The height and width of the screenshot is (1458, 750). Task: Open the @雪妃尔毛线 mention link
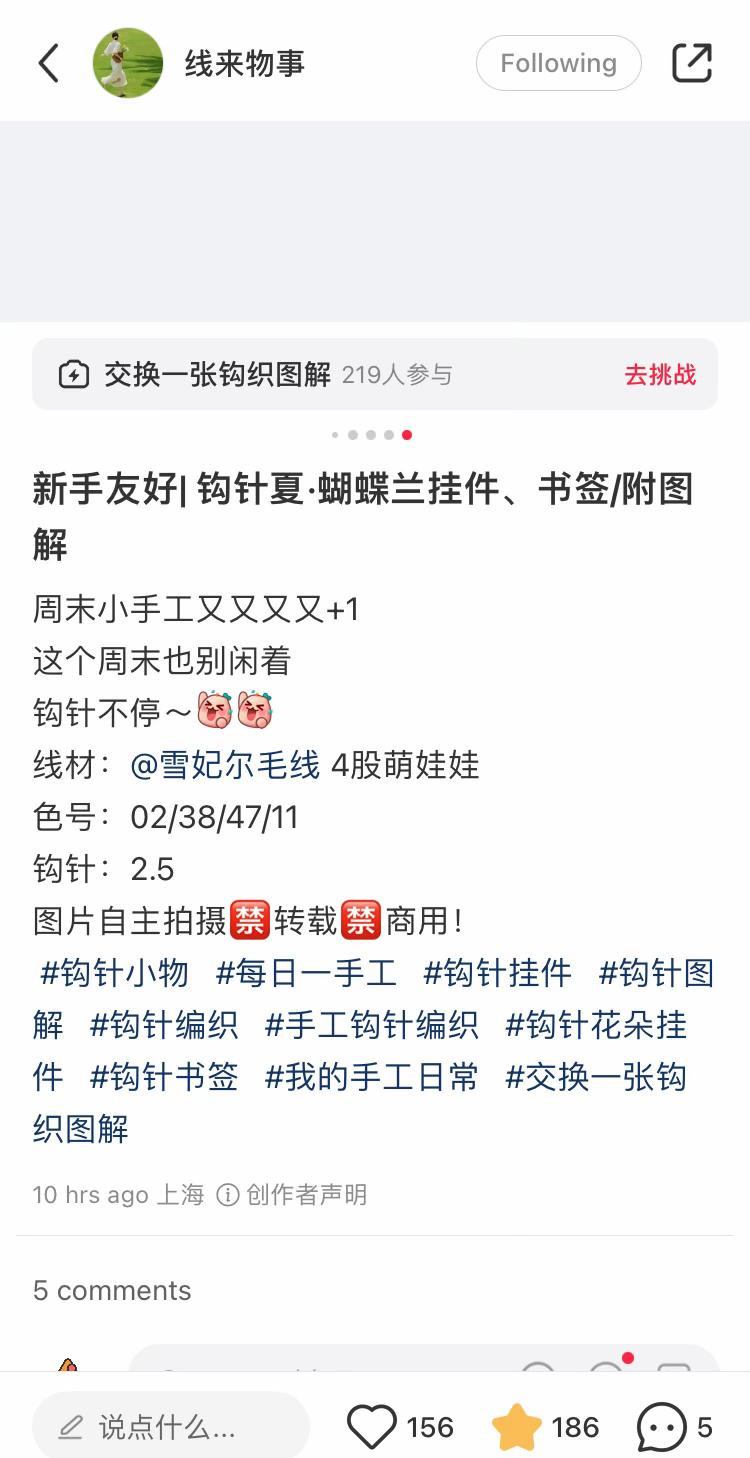pyautogui.click(x=225, y=765)
